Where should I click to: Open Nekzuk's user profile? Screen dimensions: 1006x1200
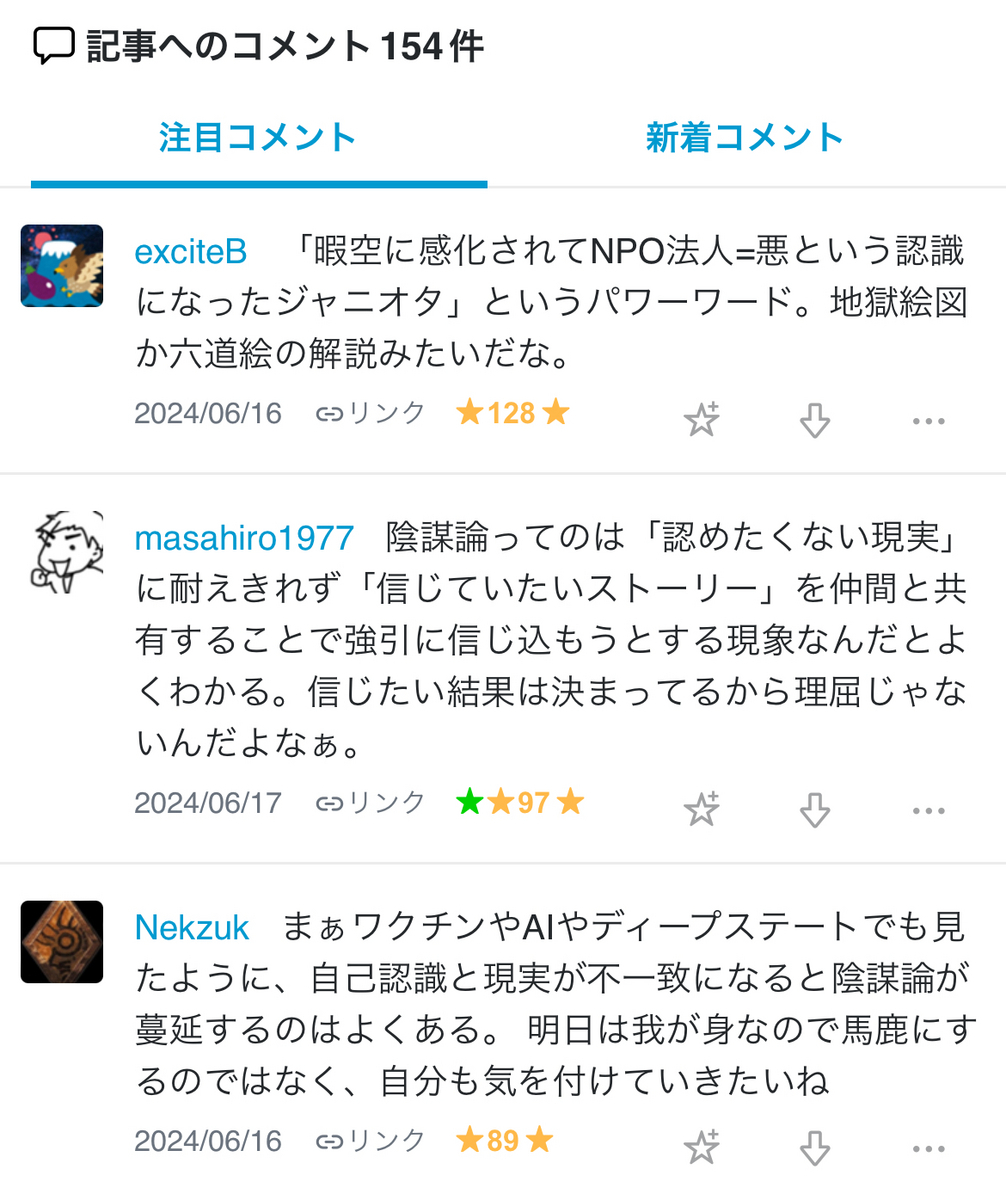pyautogui.click(x=191, y=928)
